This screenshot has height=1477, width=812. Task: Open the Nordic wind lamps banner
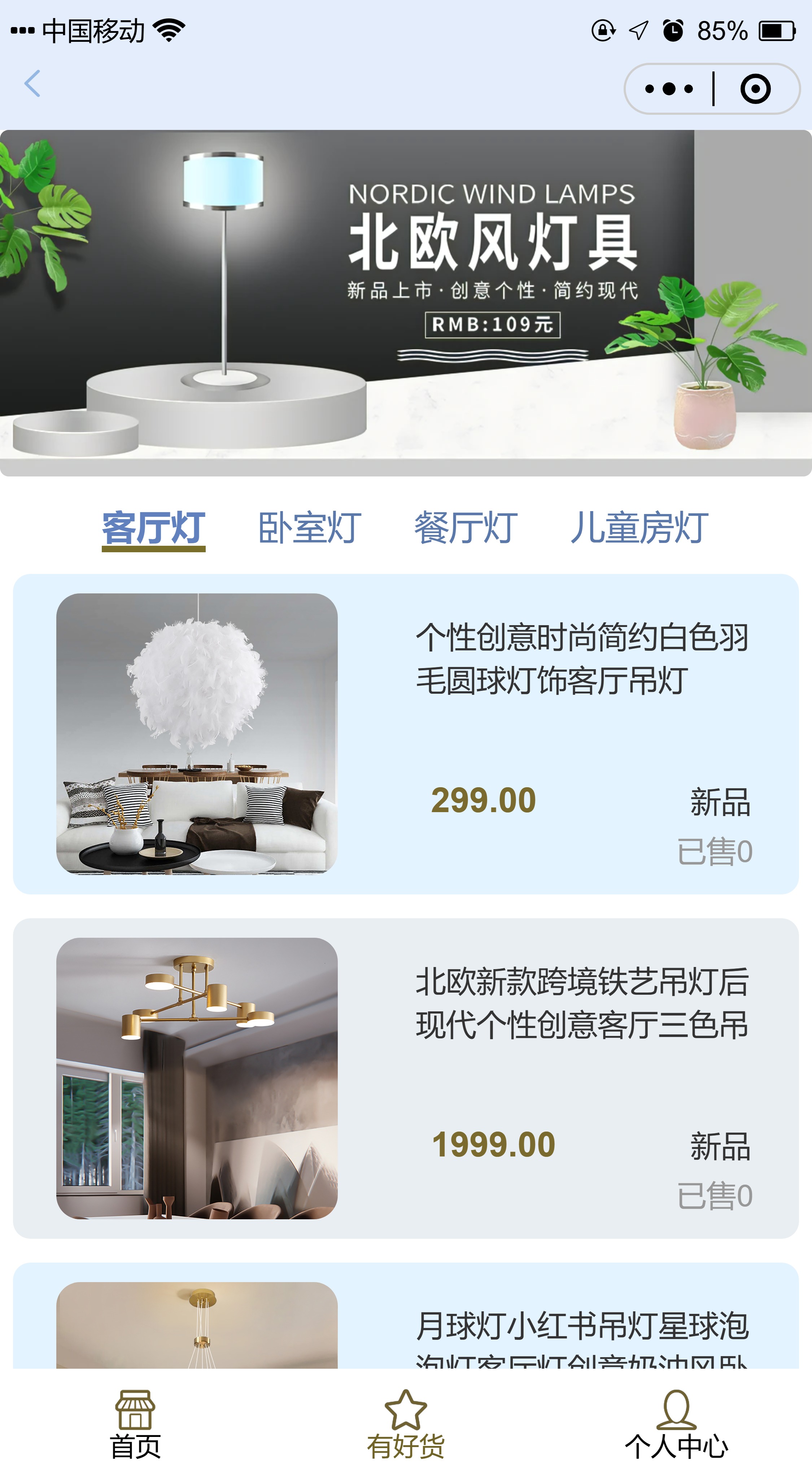406,303
